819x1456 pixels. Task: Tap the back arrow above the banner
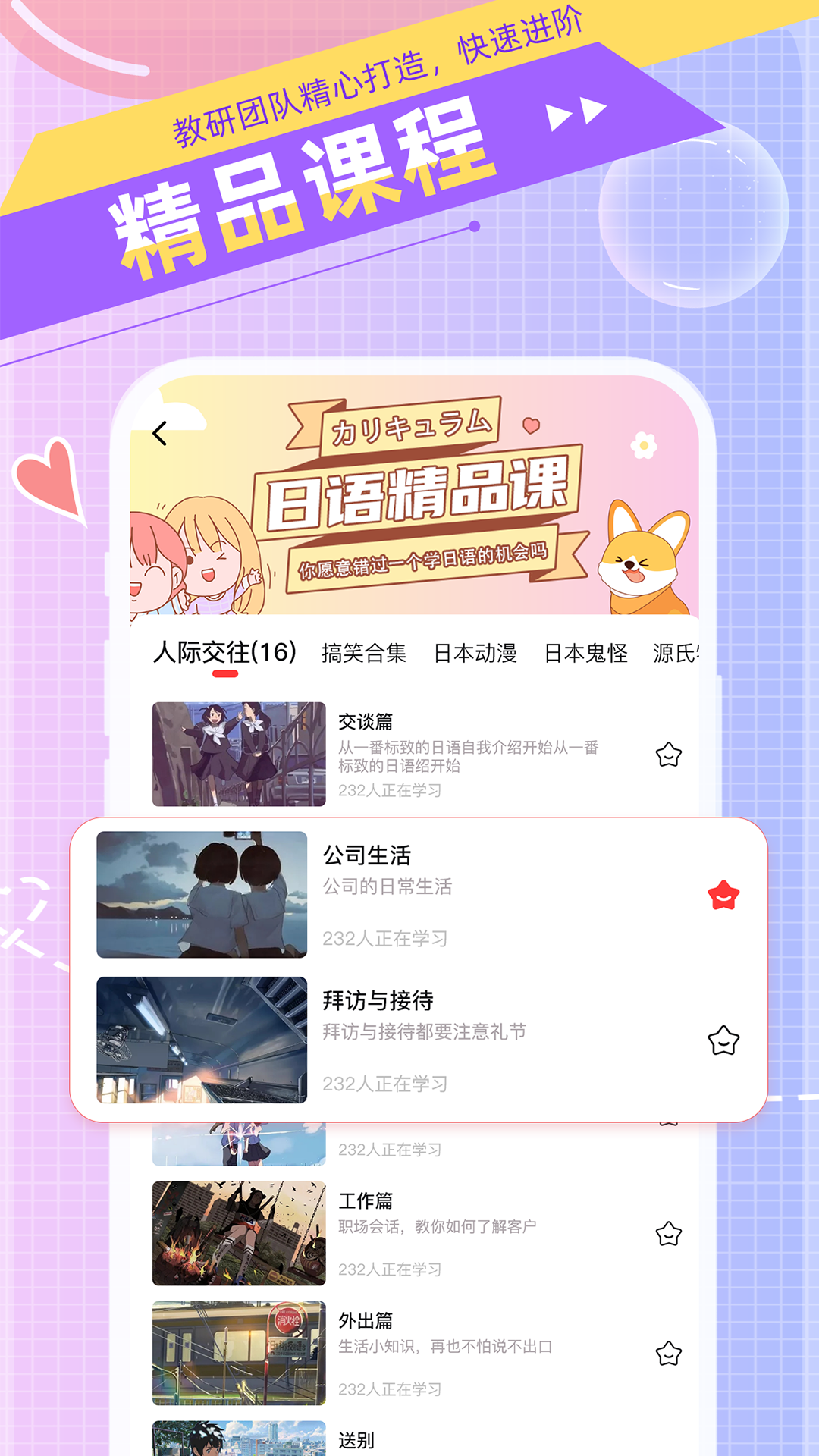tap(160, 432)
